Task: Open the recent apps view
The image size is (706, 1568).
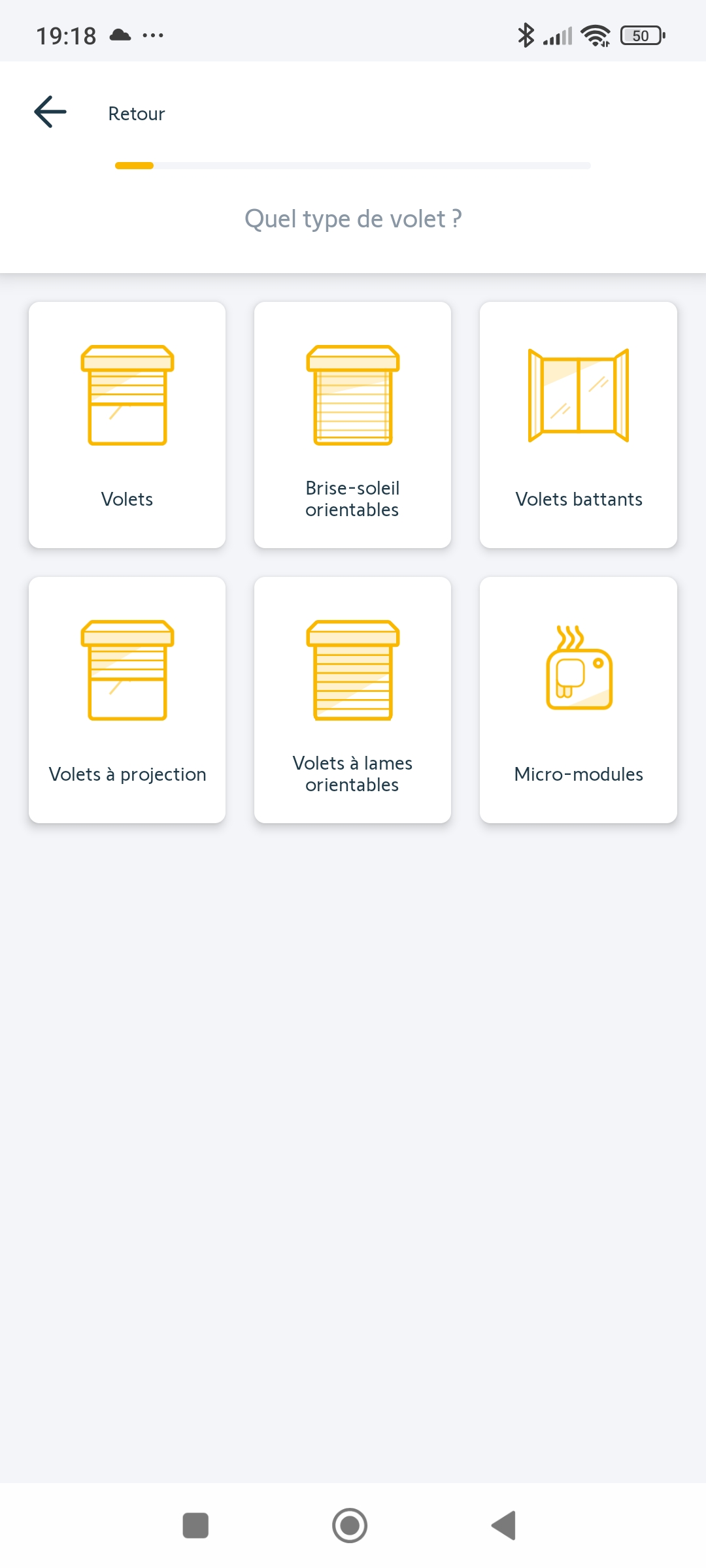Action: 195,1526
